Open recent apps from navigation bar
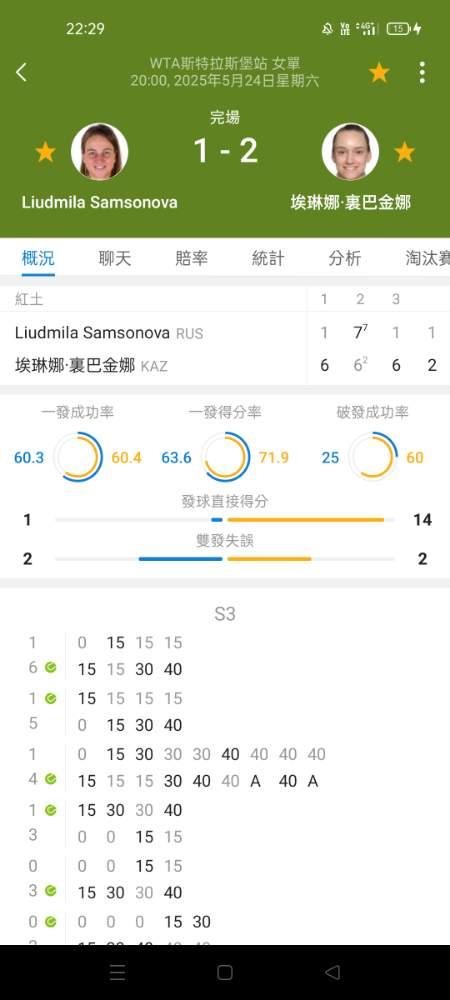 pyautogui.click(x=117, y=972)
